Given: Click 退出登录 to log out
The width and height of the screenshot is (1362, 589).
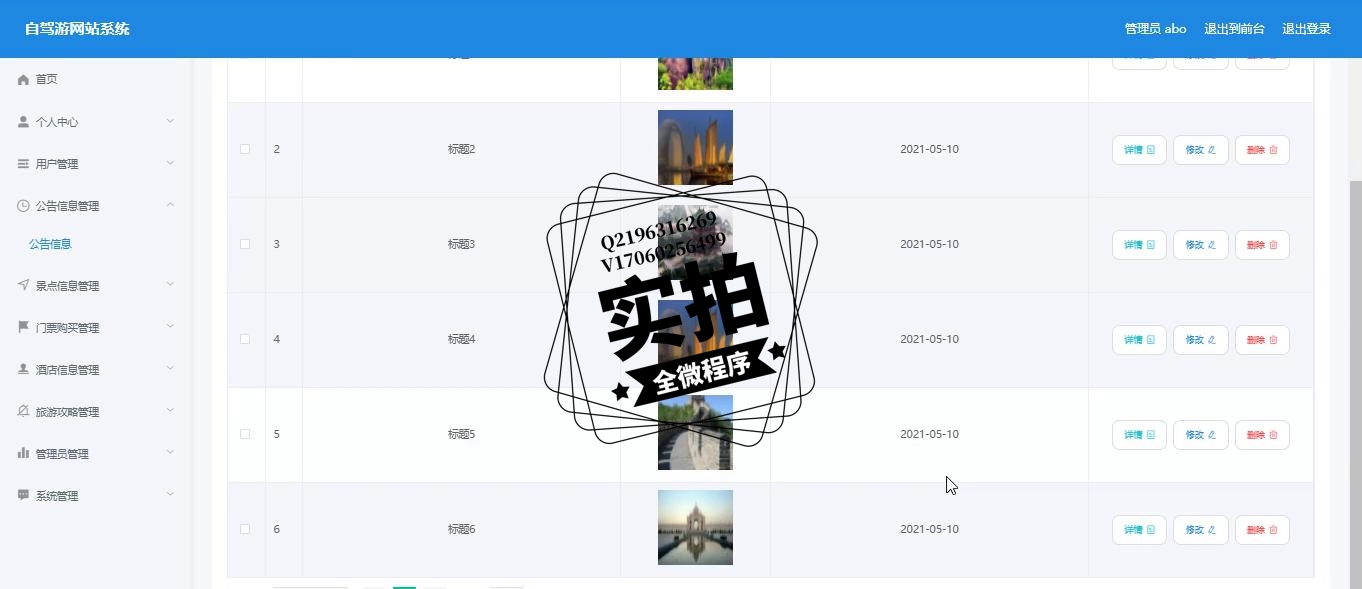Looking at the screenshot, I should pyautogui.click(x=1306, y=29).
